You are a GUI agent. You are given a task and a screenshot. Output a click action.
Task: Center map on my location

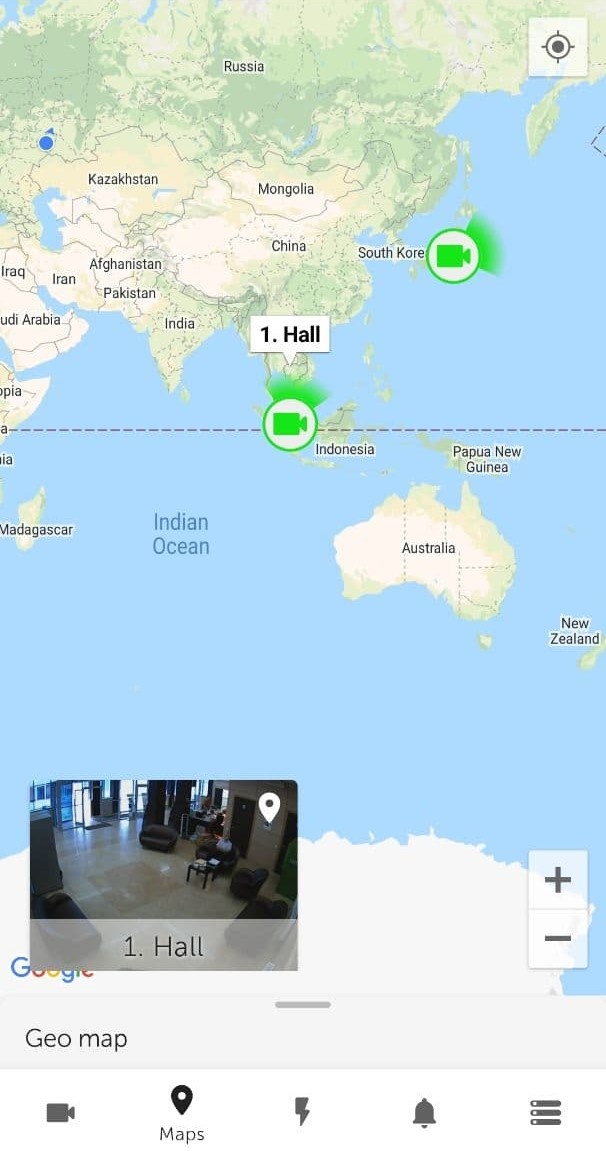pyautogui.click(x=558, y=47)
